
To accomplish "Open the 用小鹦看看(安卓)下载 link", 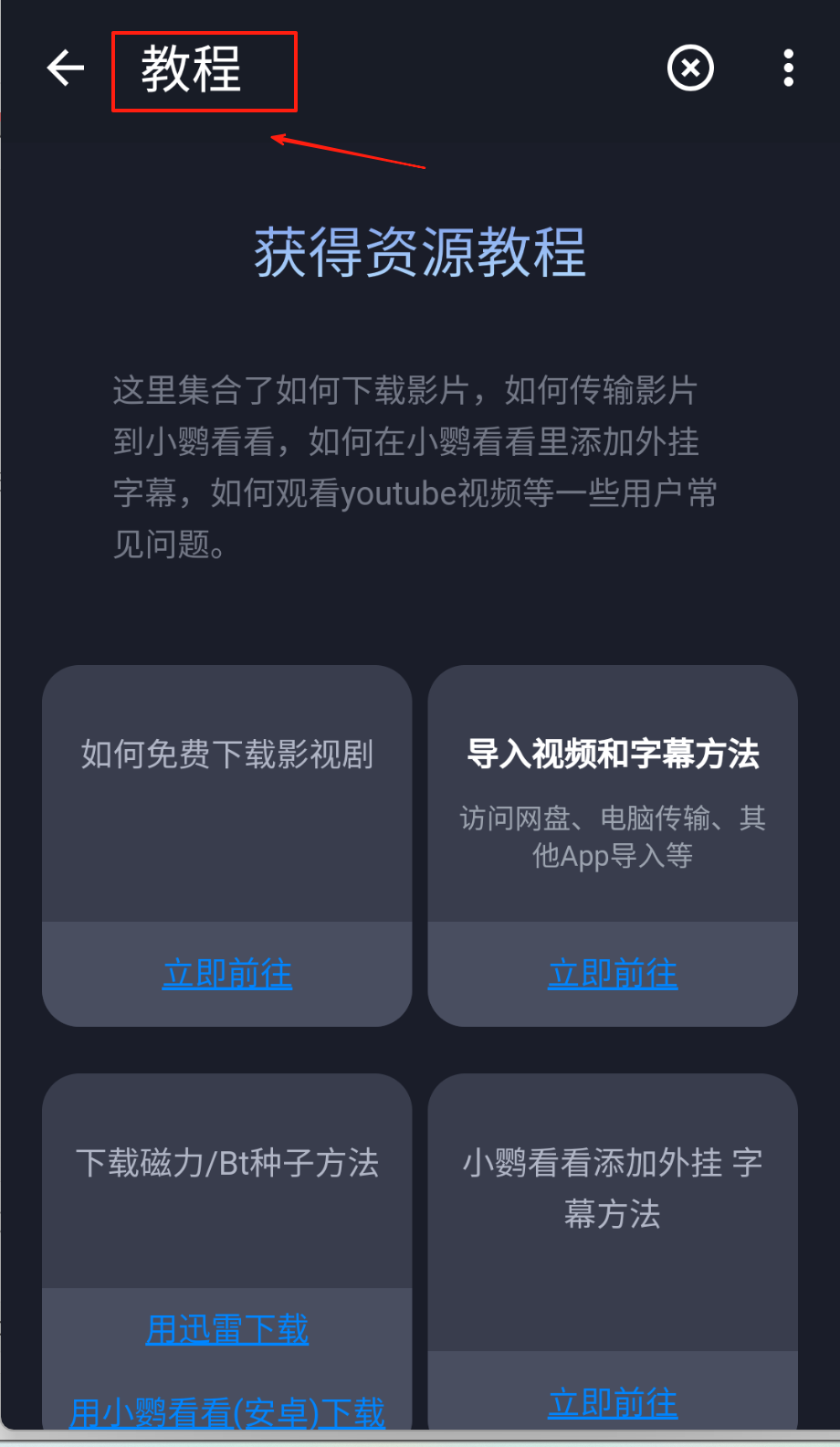I will 227,1412.
